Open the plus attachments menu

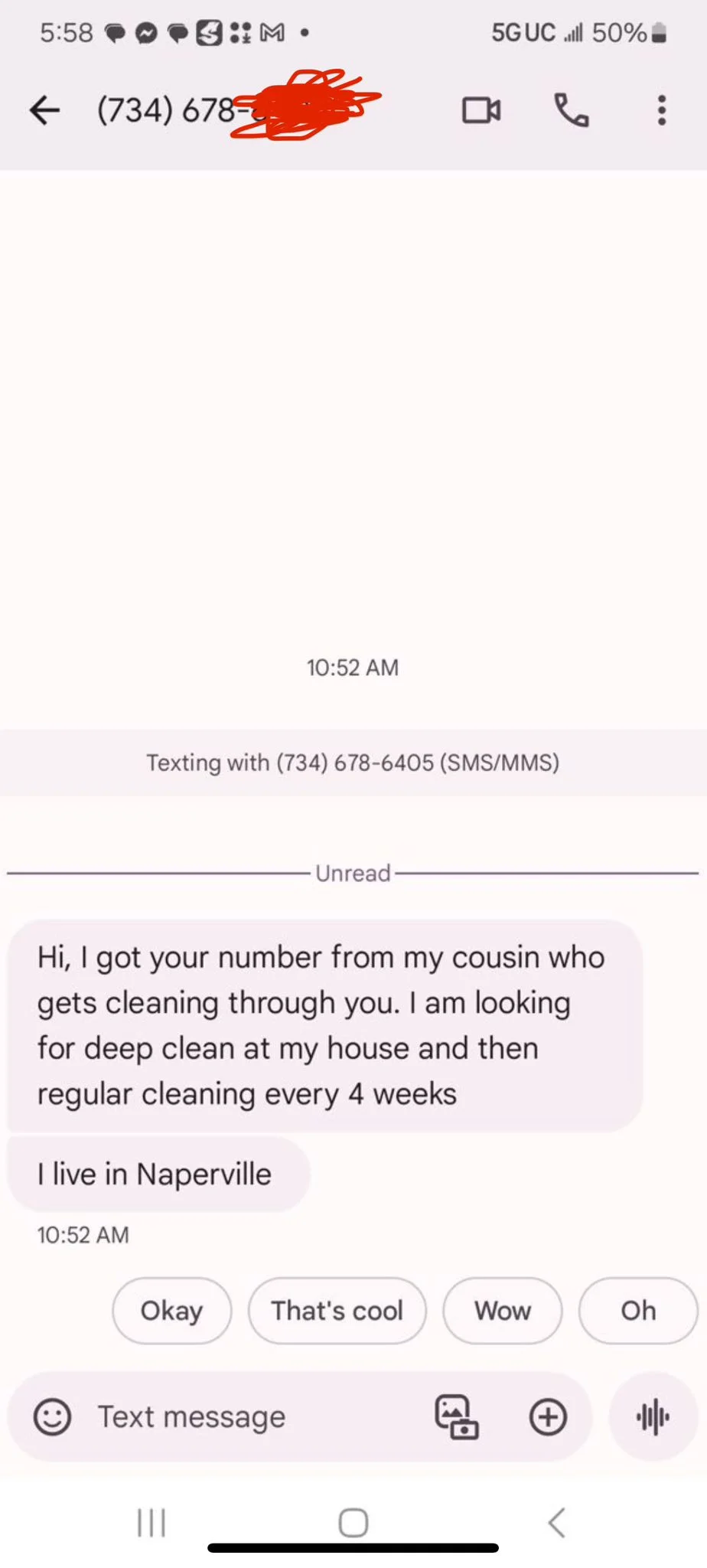coord(548,1417)
